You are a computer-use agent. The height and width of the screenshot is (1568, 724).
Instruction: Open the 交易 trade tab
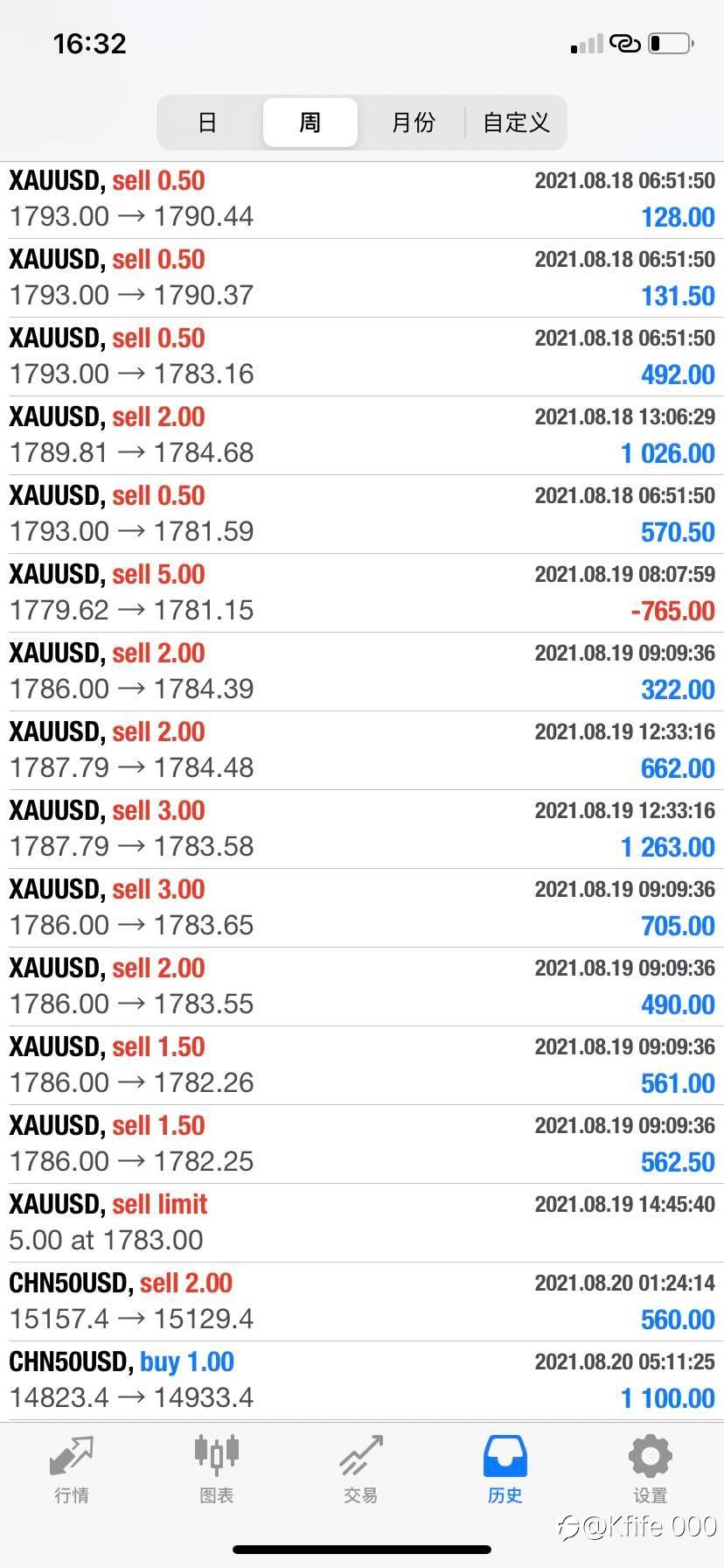point(361,1470)
